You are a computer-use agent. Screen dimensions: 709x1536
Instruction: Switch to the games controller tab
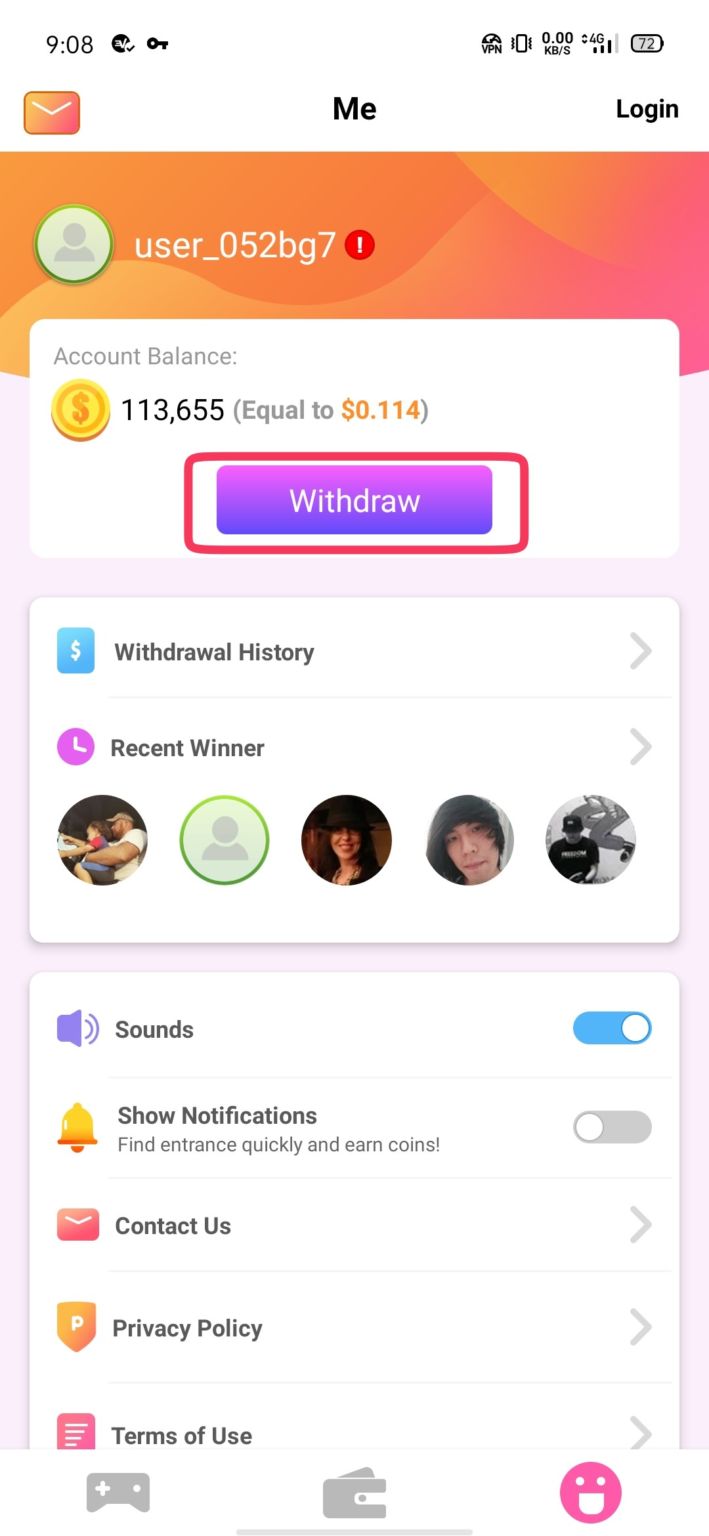point(118,1493)
